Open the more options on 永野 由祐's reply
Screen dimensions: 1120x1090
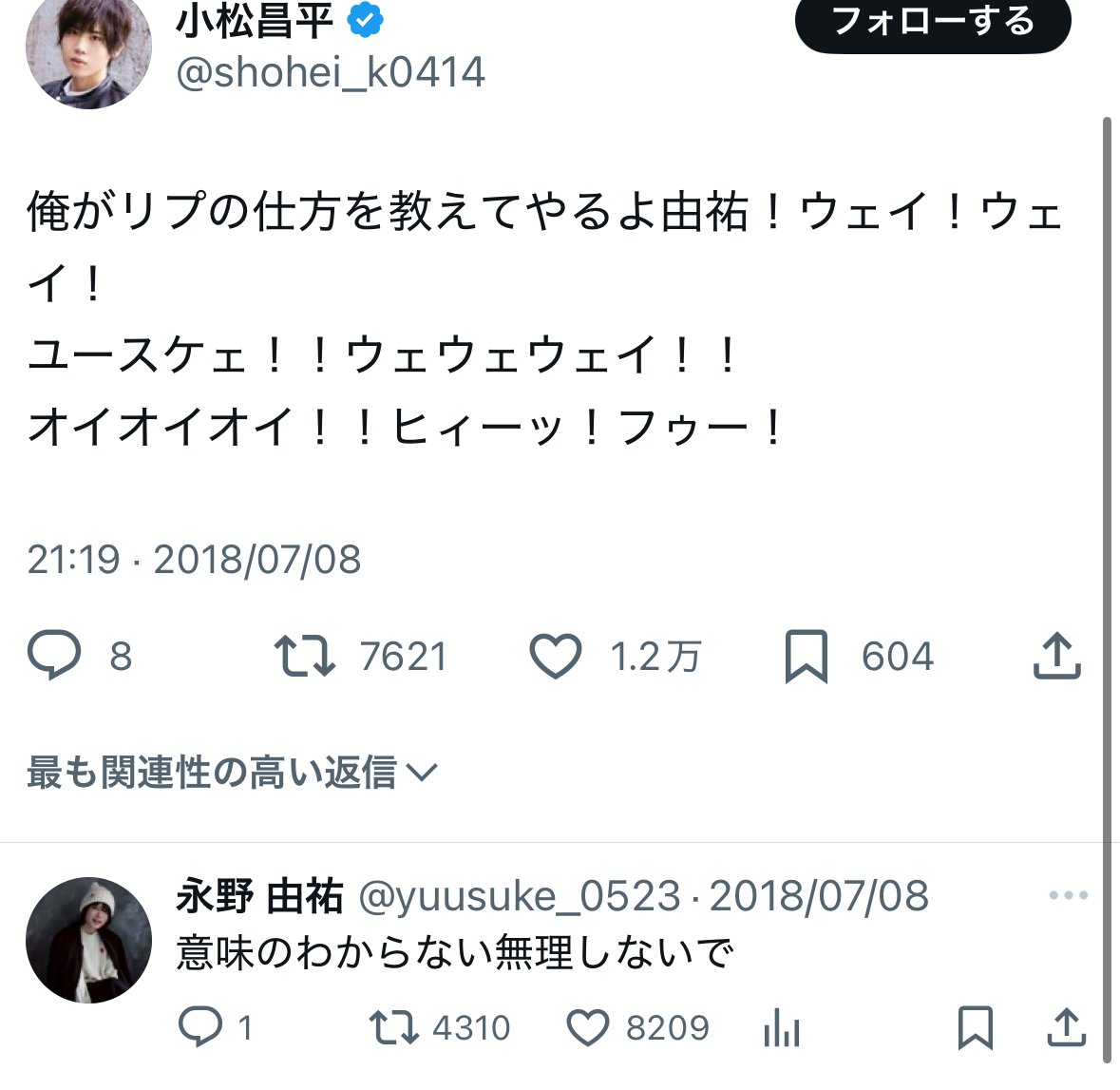pyautogui.click(x=1068, y=895)
